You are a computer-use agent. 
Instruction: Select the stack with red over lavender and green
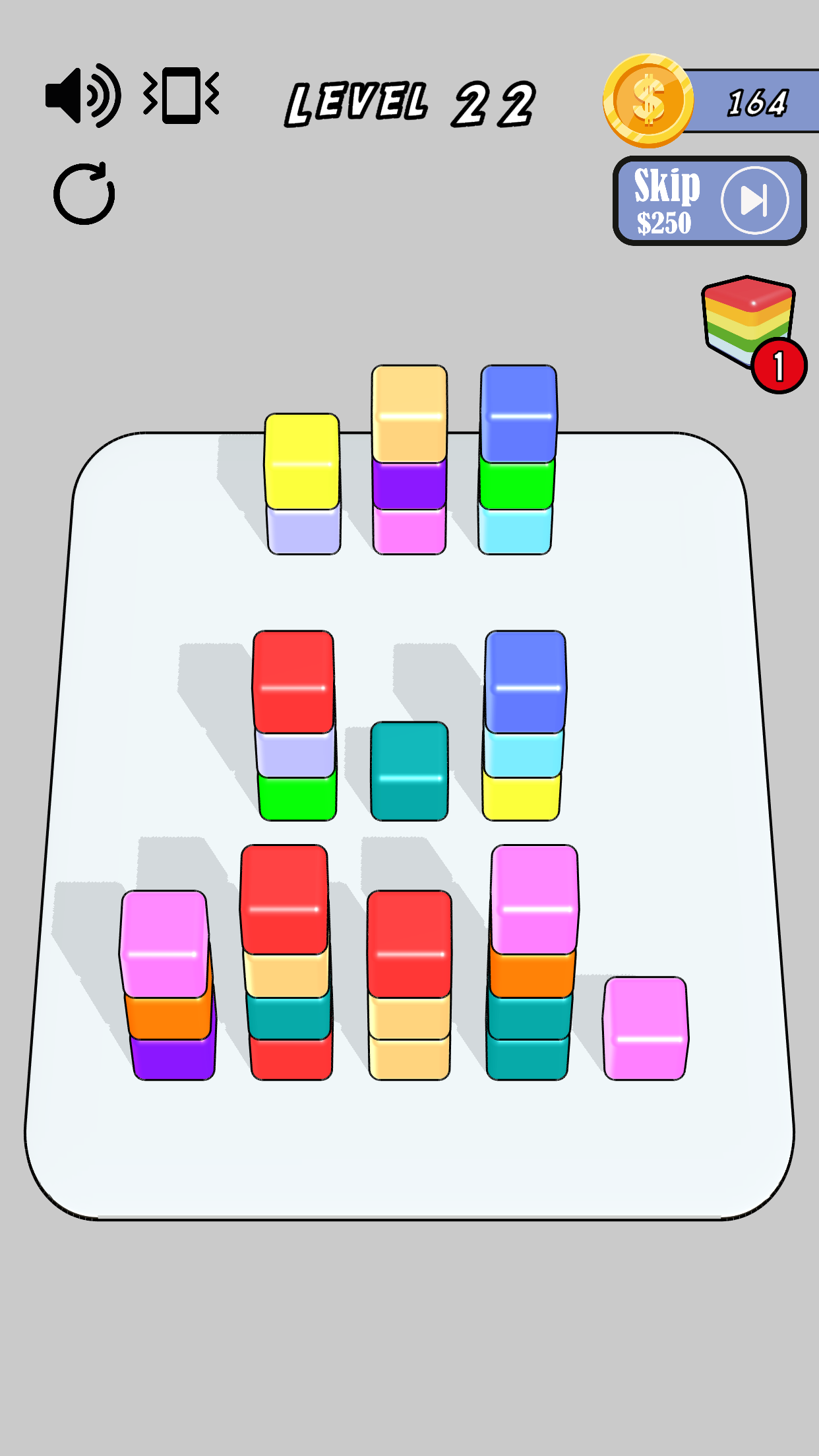coord(295,724)
